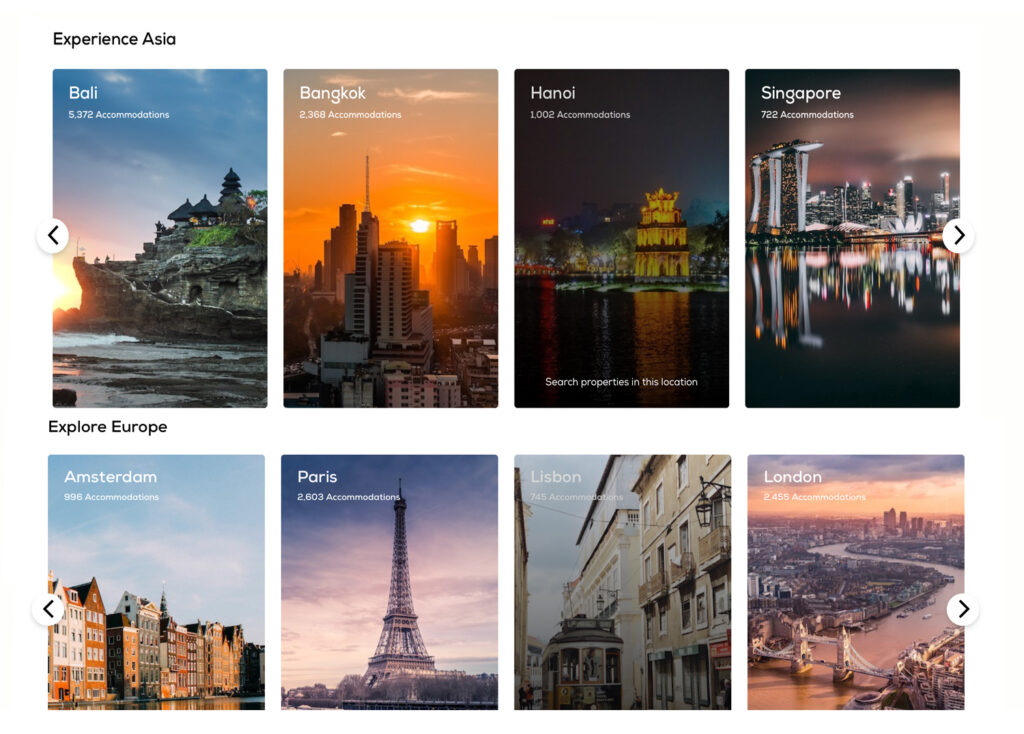Select the Hanoi destination card
Viewport: 1024px width, 734px height.
[621, 240]
